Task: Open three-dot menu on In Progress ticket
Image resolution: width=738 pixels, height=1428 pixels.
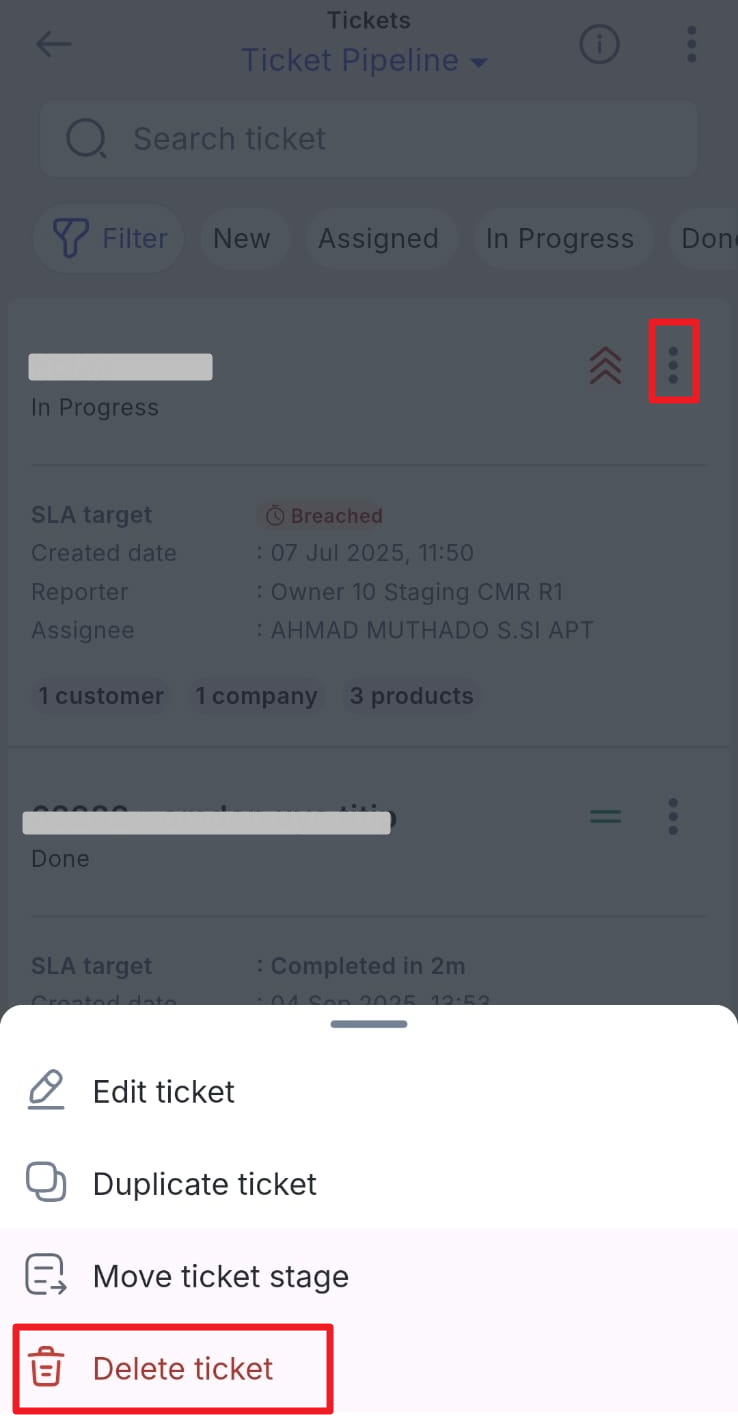Action: [x=673, y=365]
